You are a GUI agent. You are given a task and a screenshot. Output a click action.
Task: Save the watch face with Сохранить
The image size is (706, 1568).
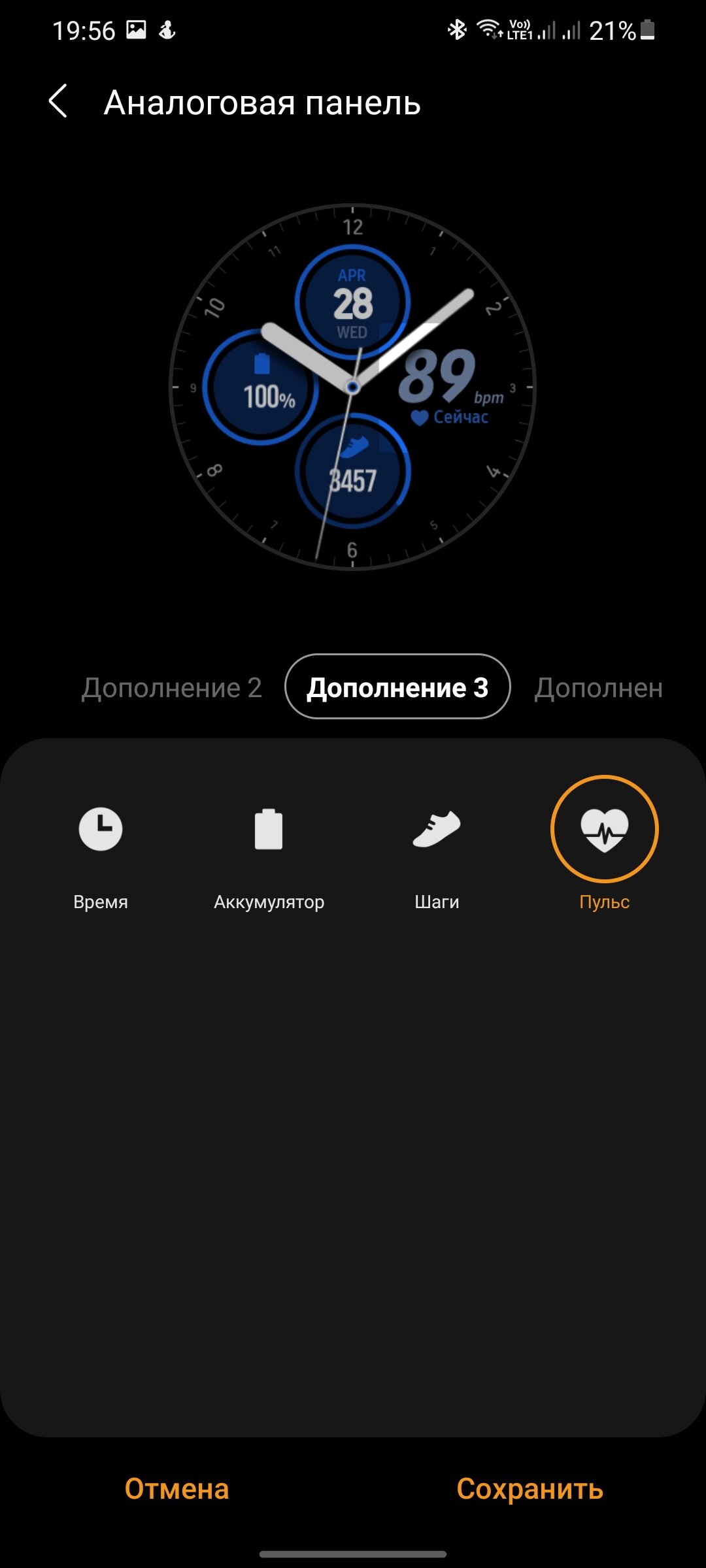(529, 1489)
